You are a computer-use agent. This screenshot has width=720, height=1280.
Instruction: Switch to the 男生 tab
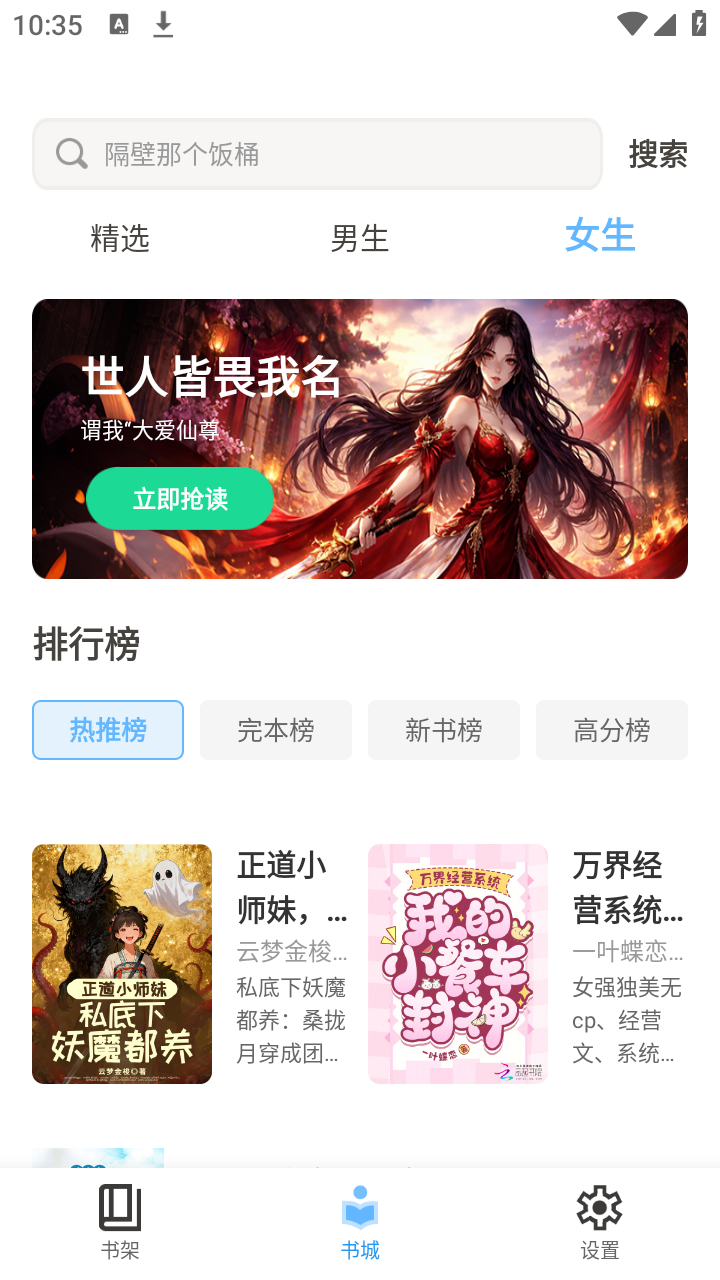click(360, 238)
